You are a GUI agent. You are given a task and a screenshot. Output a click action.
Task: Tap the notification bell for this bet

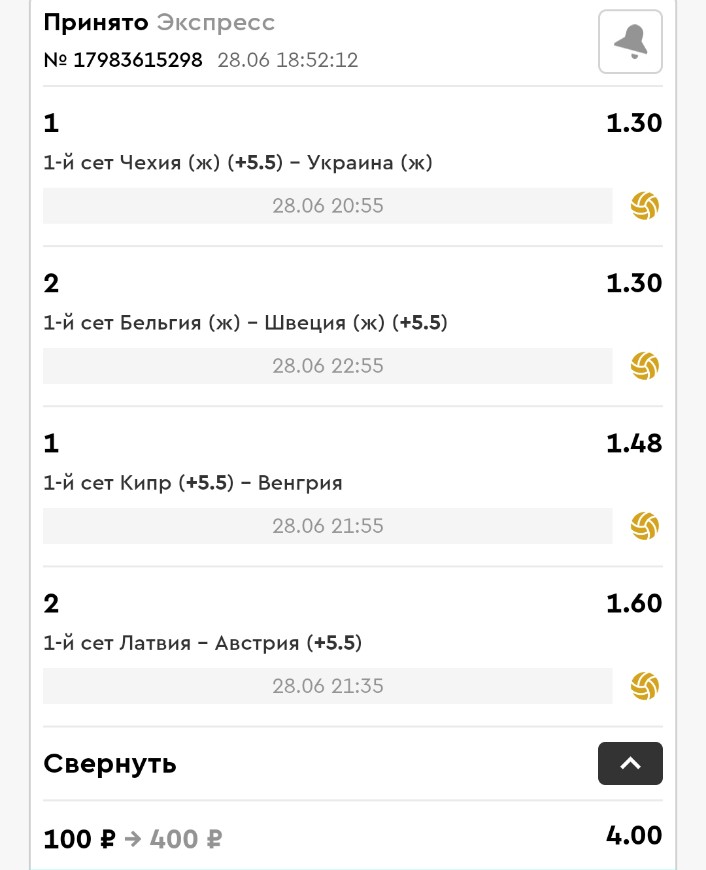click(x=630, y=42)
